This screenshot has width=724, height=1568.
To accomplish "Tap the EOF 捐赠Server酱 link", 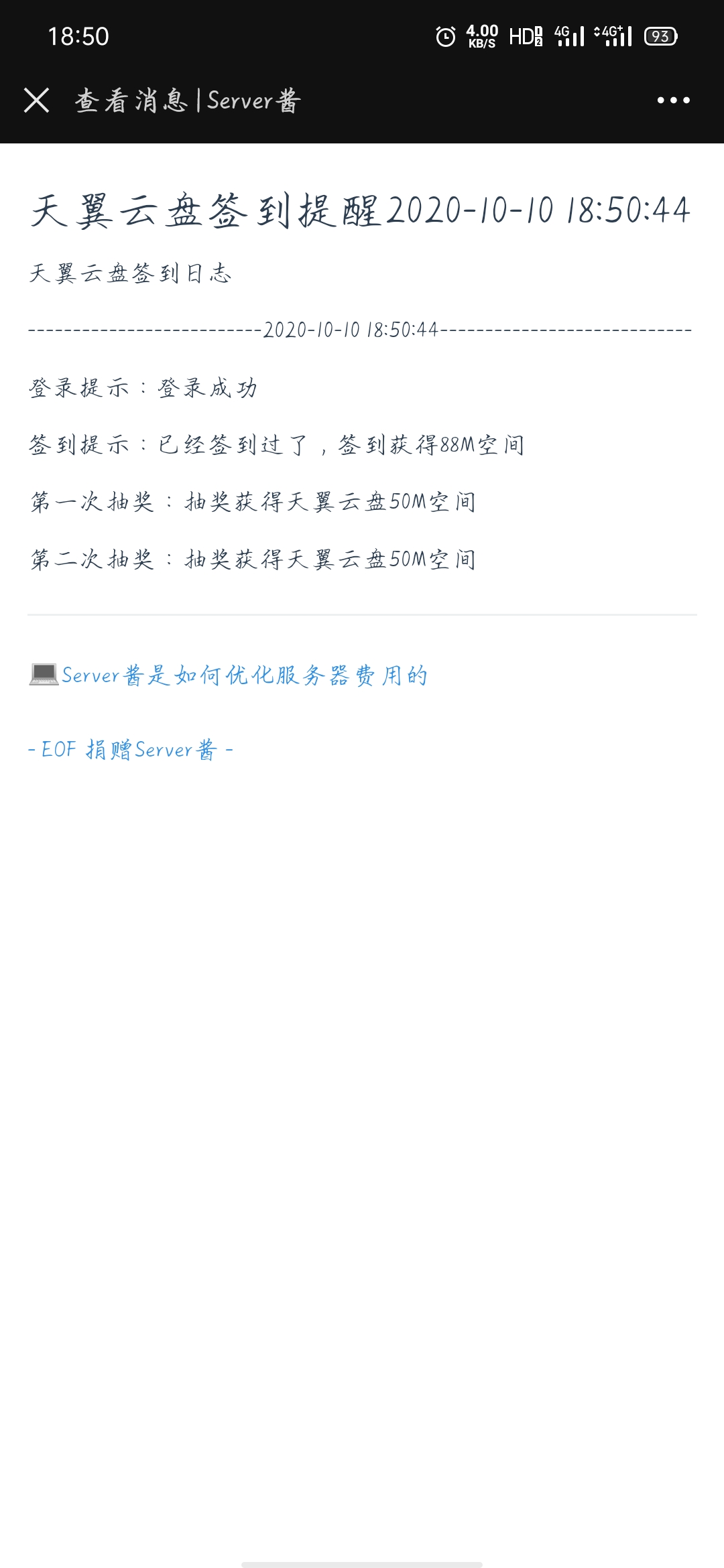I will [x=131, y=749].
